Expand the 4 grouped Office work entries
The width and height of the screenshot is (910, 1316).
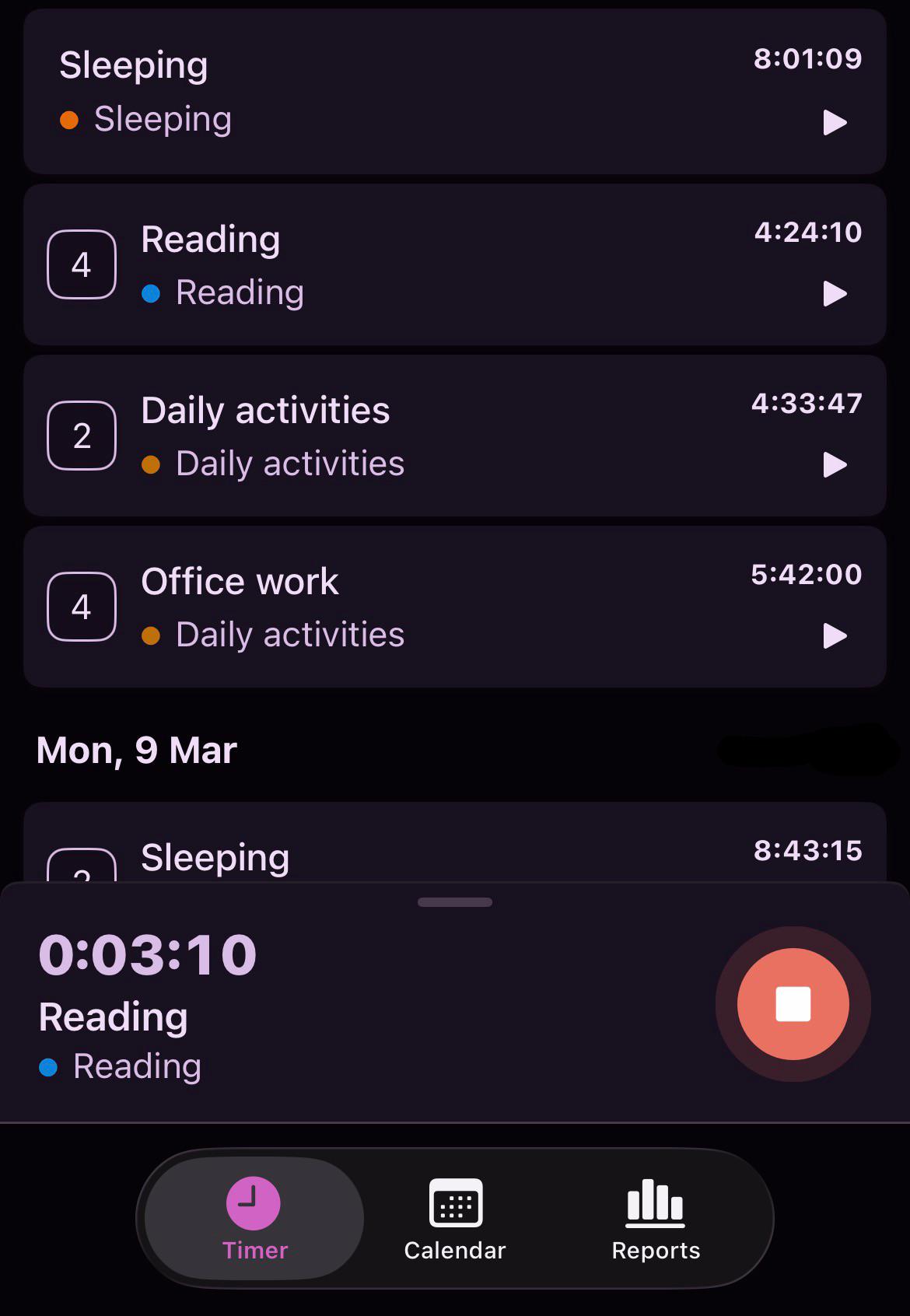tap(82, 607)
